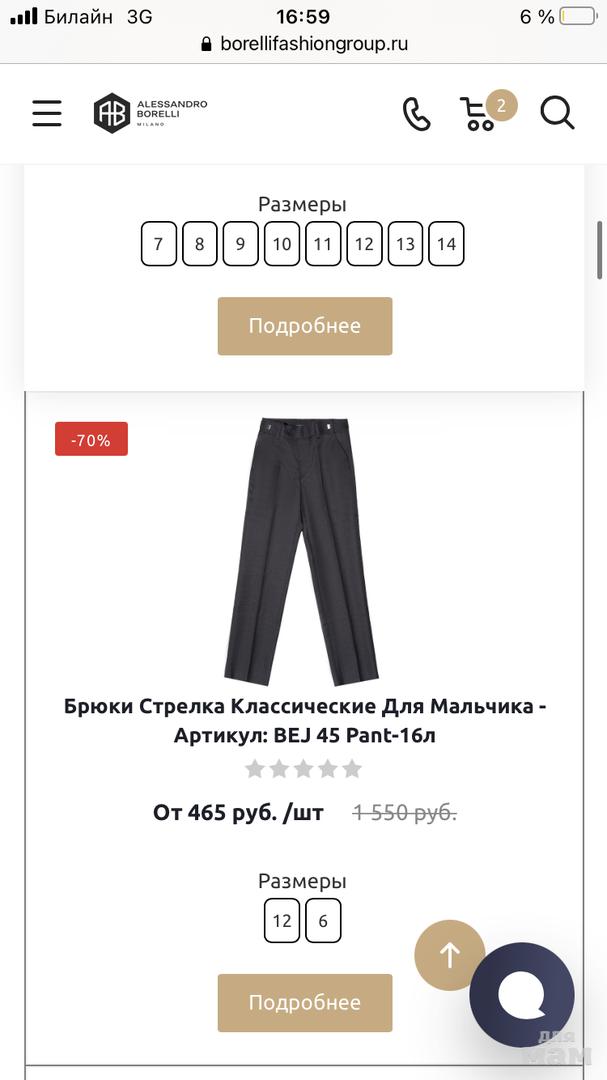Choose size 9 in top product

coord(241,244)
